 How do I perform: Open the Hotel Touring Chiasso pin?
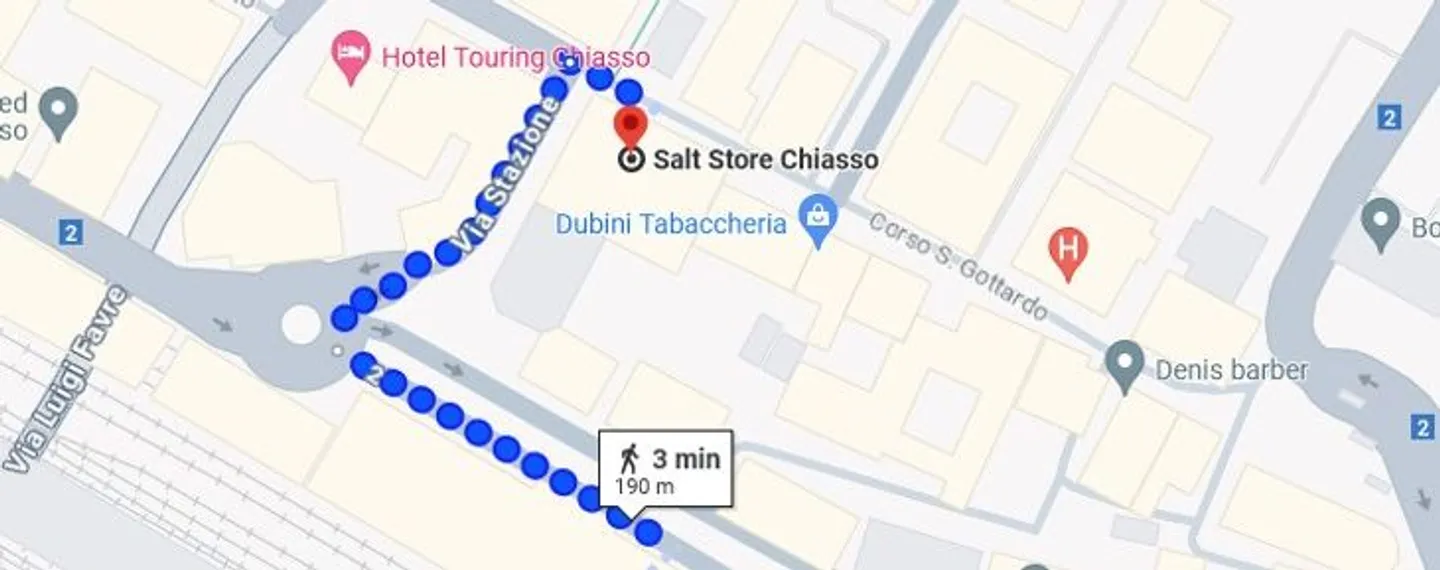pos(351,57)
